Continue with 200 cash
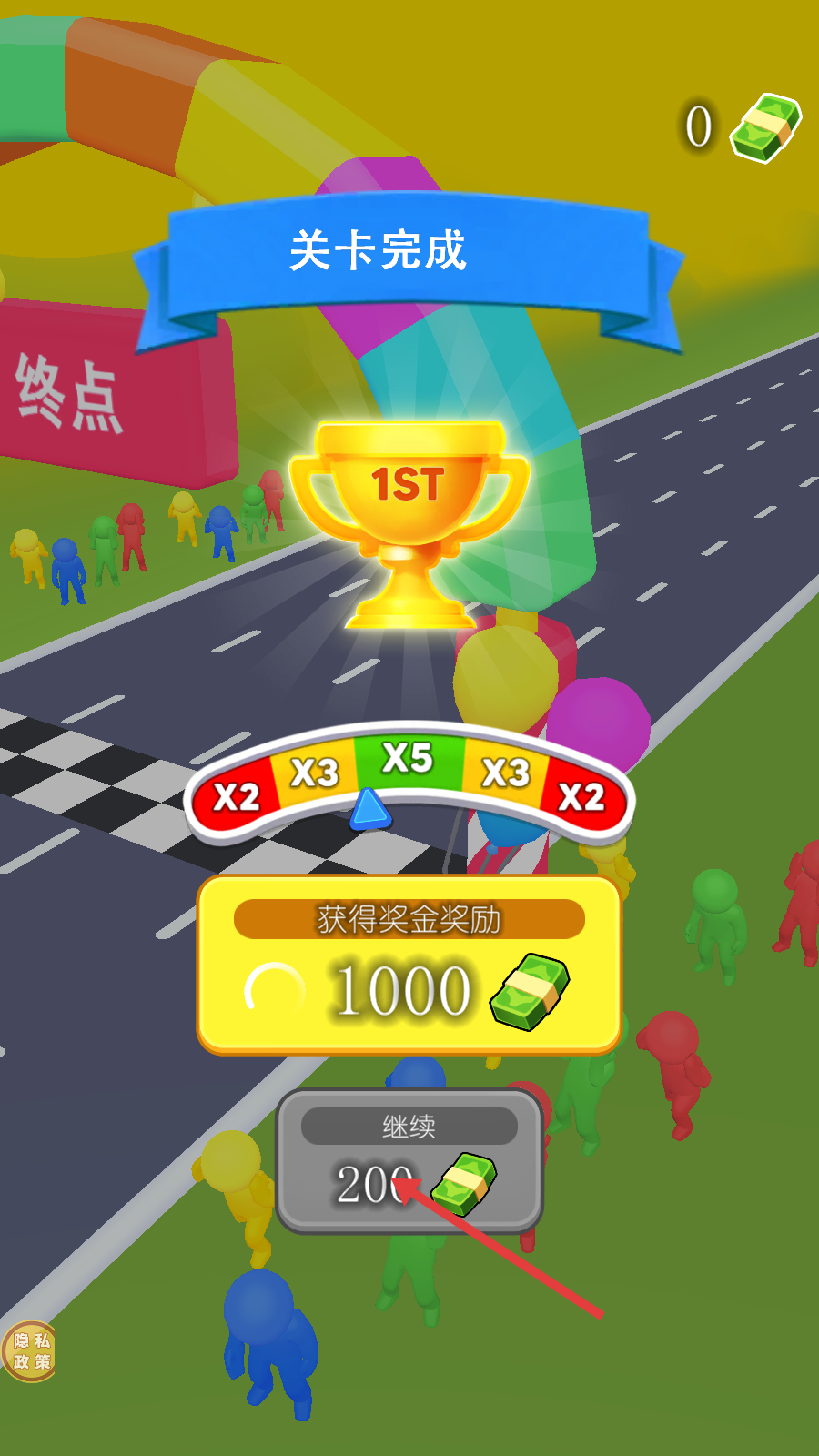 409,1161
